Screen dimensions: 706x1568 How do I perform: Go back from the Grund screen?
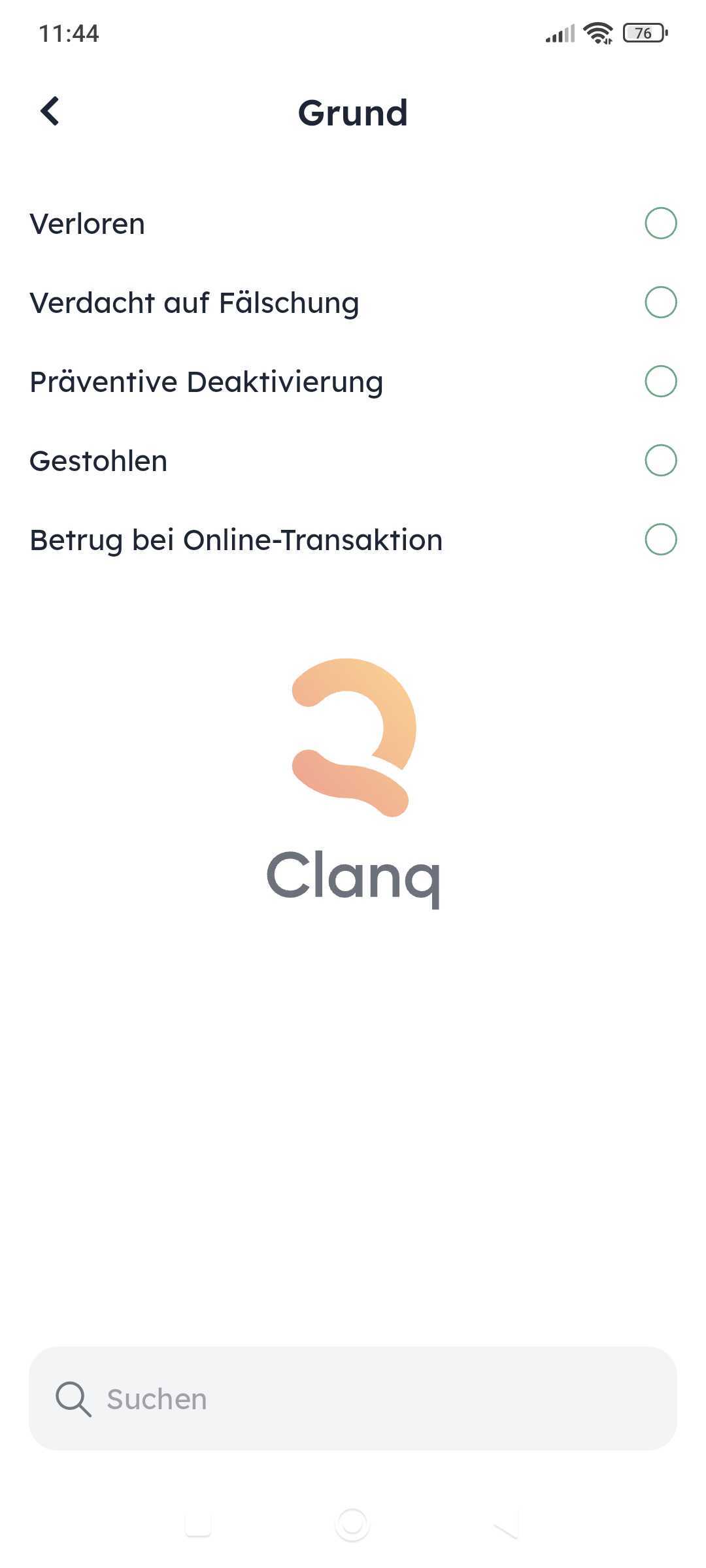pyautogui.click(x=50, y=111)
